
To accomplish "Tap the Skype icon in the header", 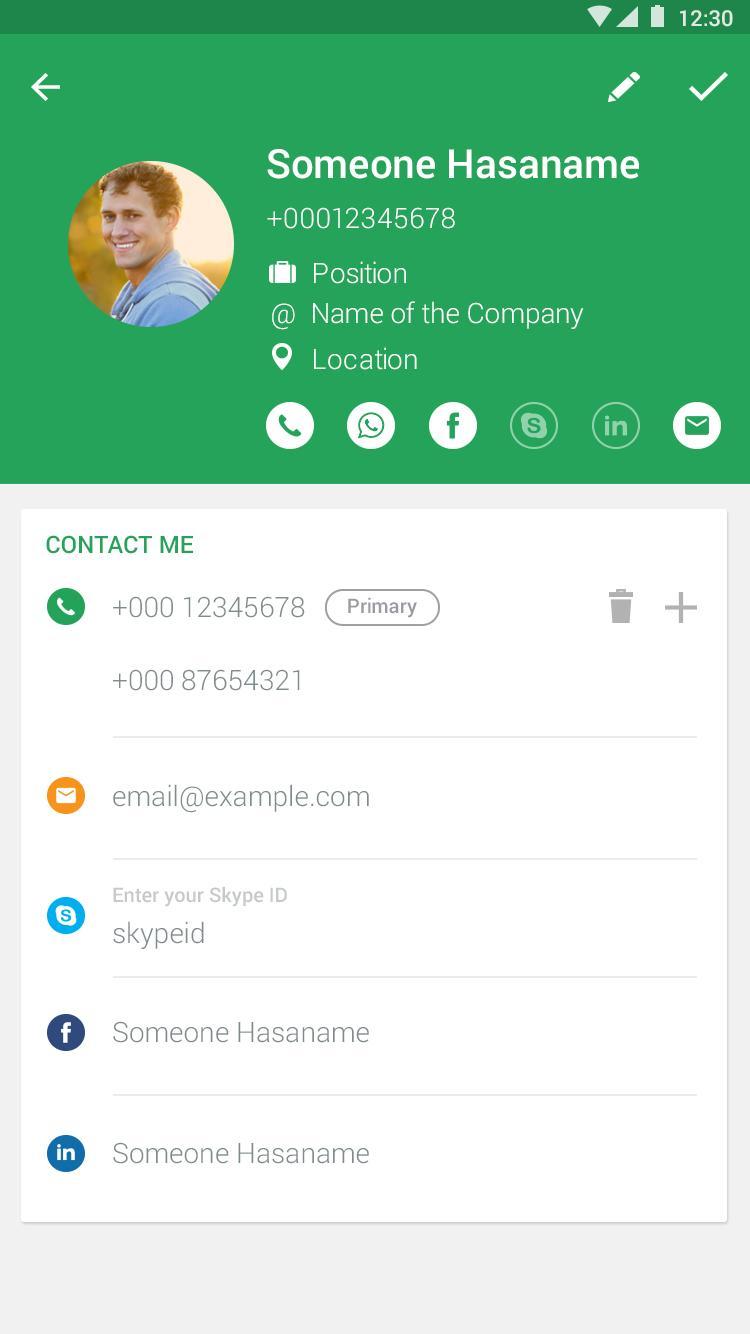I will [x=534, y=426].
